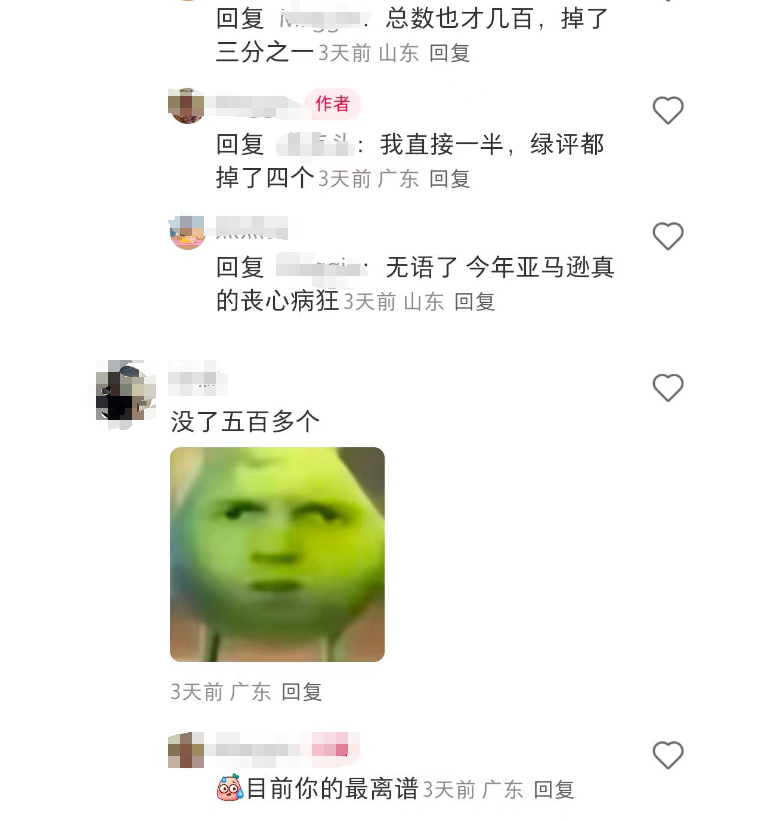This screenshot has width=758, height=821.
Task: Reply to author's comment 我直接一半
Action: pyautogui.click(x=449, y=179)
